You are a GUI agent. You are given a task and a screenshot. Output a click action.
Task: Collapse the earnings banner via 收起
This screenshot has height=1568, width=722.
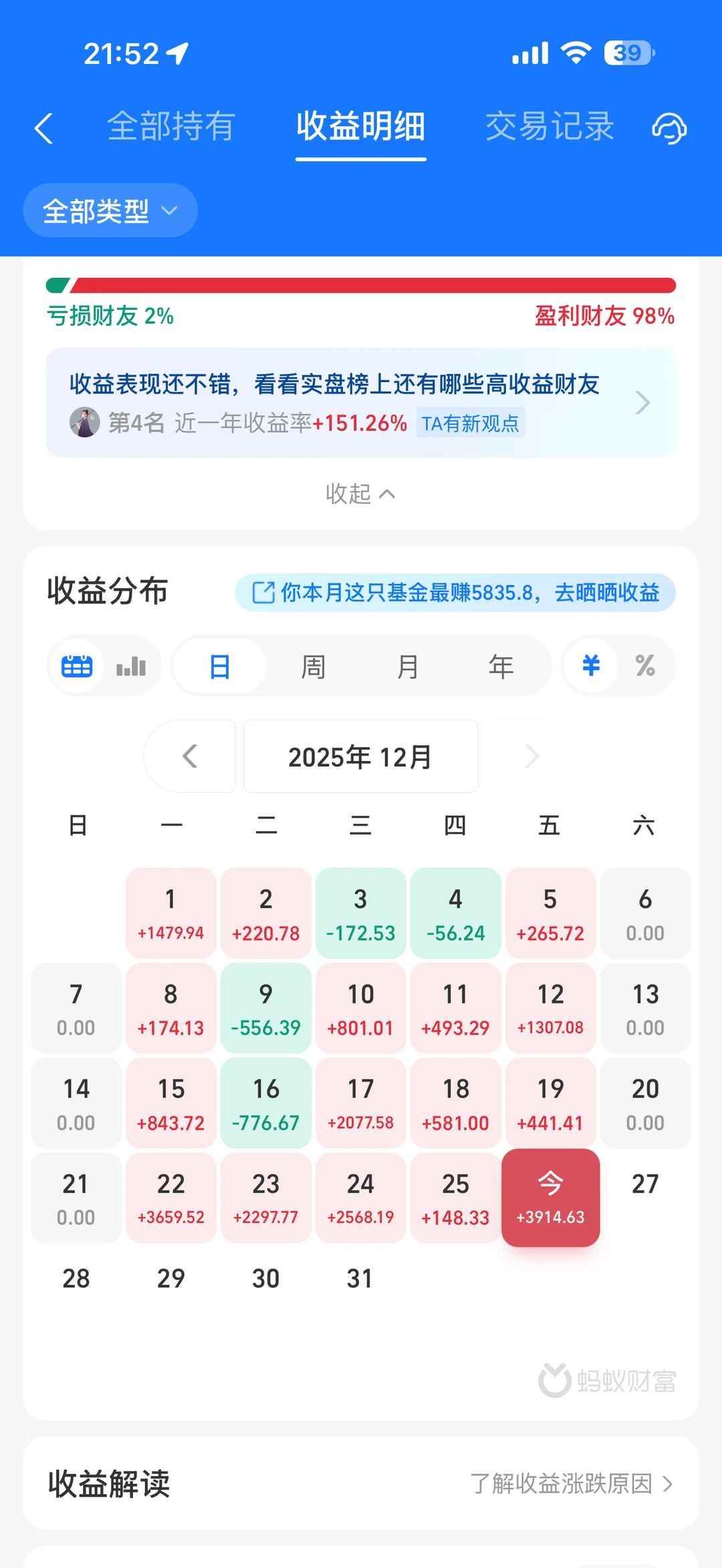point(360,494)
